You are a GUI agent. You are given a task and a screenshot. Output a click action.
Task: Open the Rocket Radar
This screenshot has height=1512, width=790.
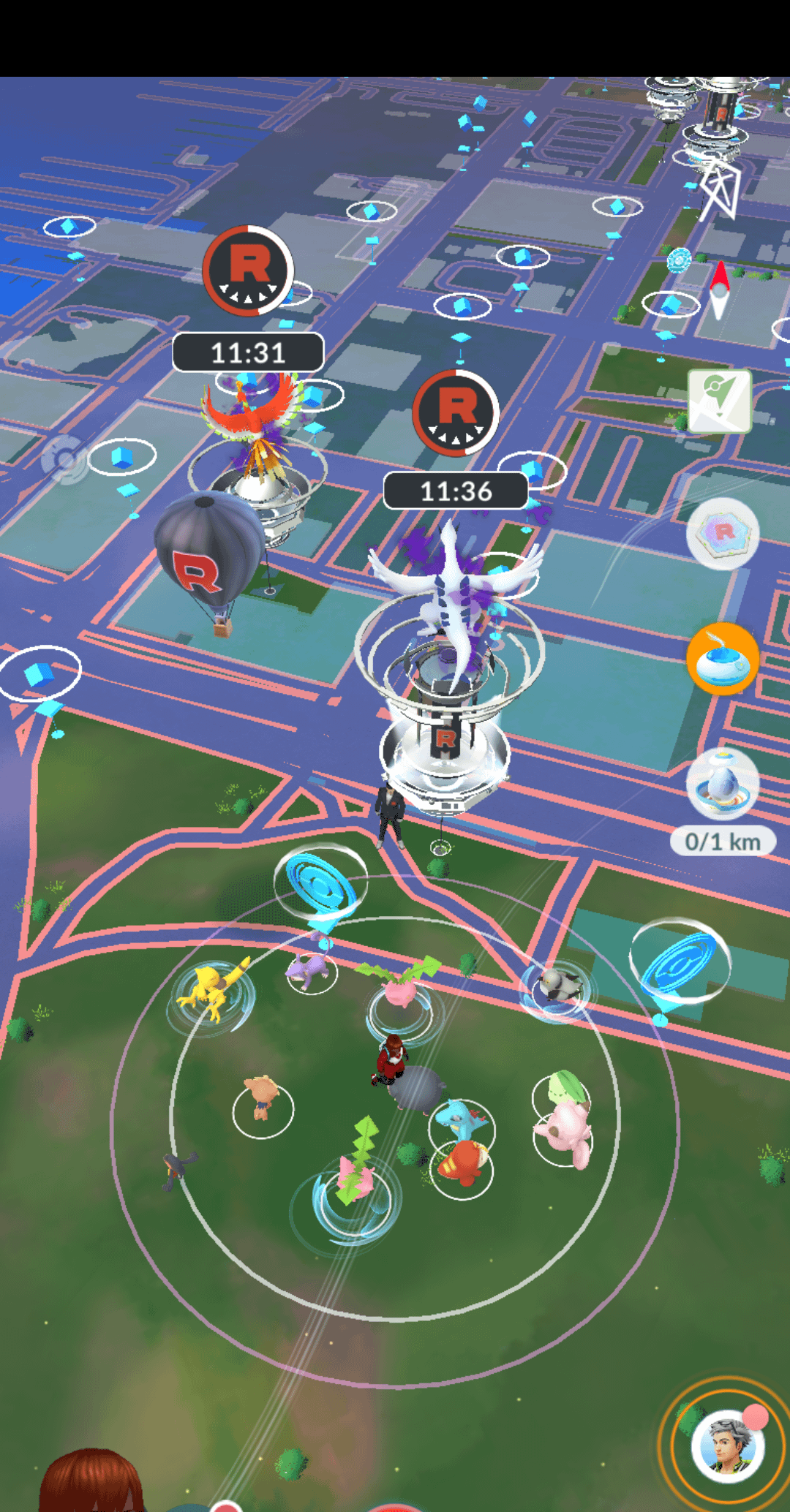[x=723, y=534]
